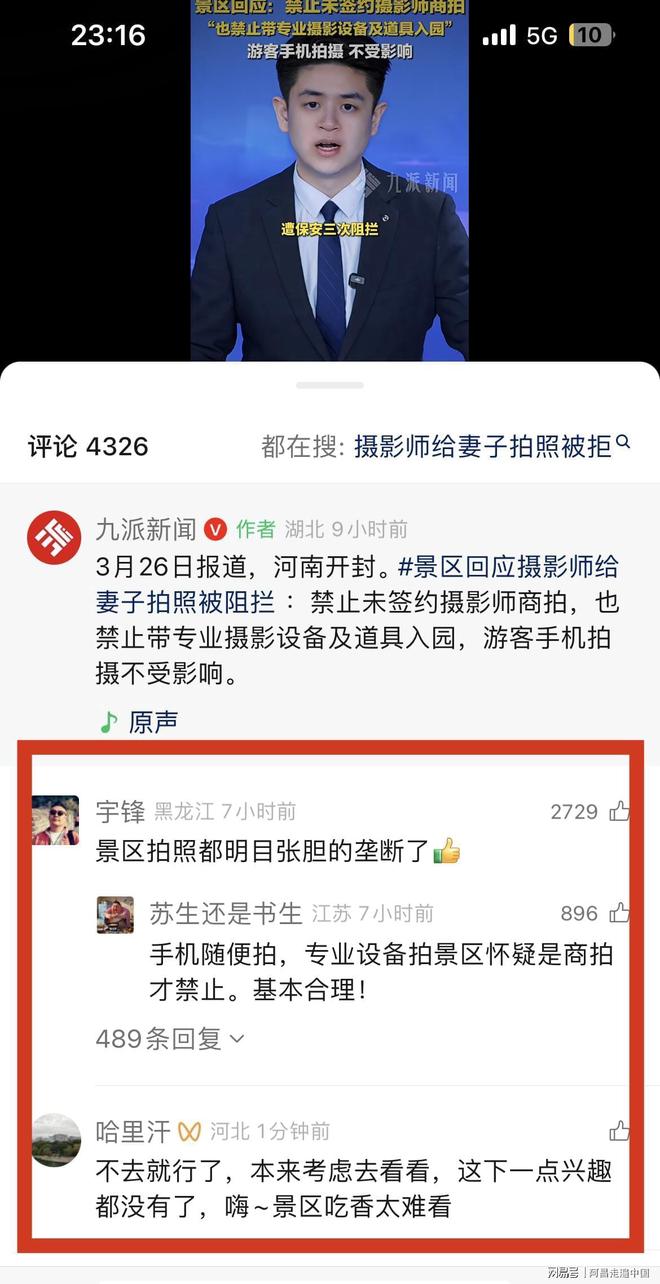
Task: Open 苏生还是书生's avatar
Action: point(115,915)
